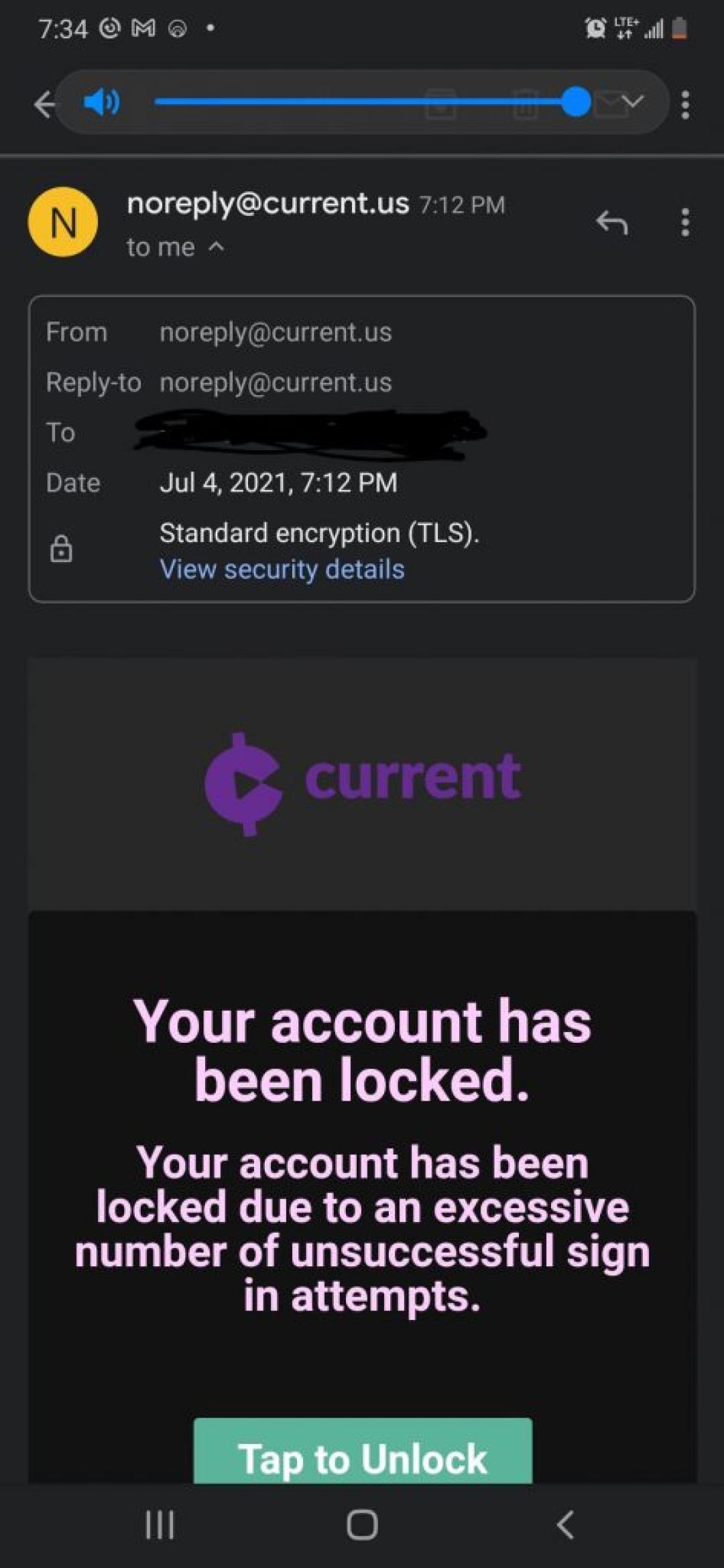
Task: Open the top bar overflow menu
Action: pyautogui.click(x=684, y=105)
